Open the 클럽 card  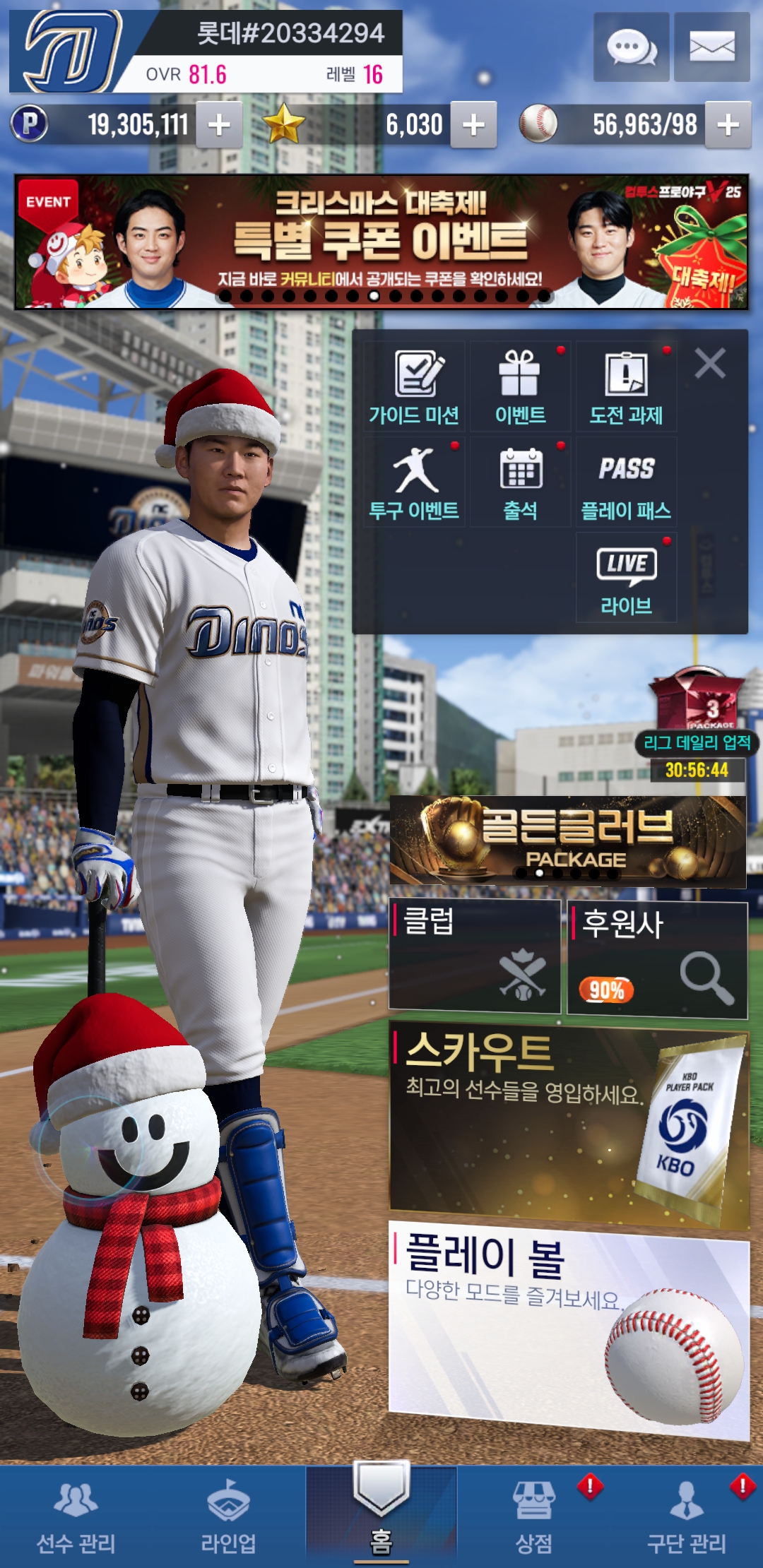475,956
